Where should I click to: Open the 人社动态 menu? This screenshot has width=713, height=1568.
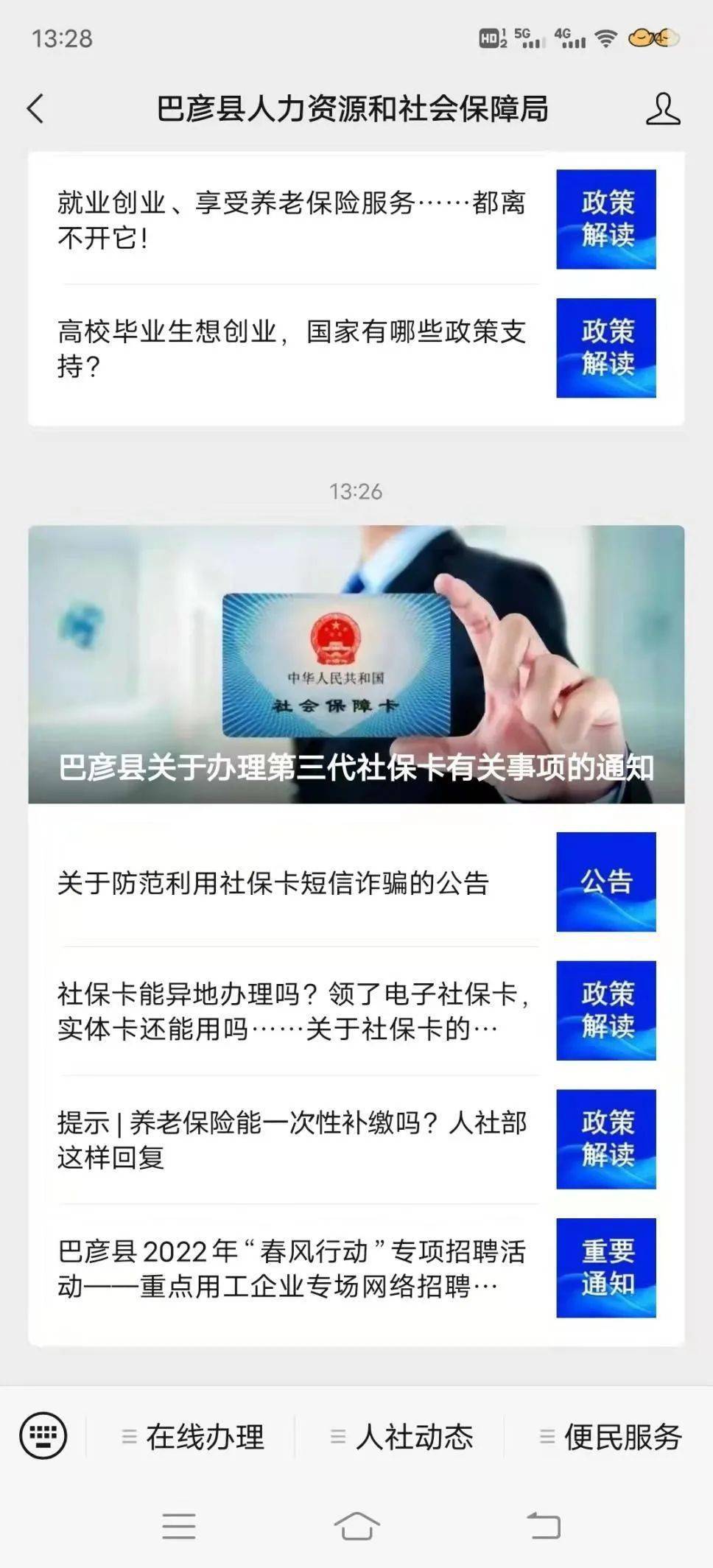point(401,1436)
